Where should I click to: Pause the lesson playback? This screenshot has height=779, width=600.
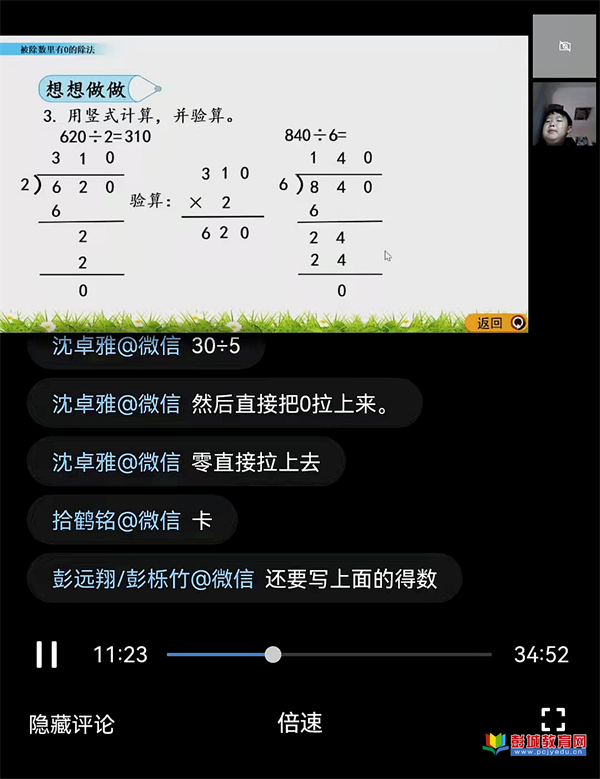click(x=46, y=655)
